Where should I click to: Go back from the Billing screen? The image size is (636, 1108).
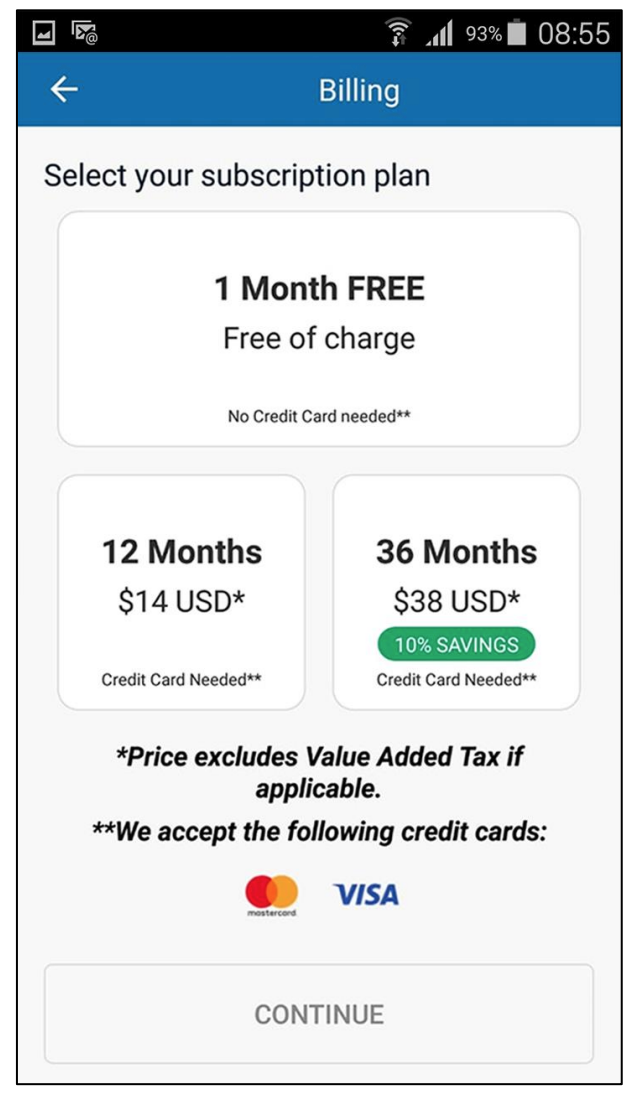[64, 90]
